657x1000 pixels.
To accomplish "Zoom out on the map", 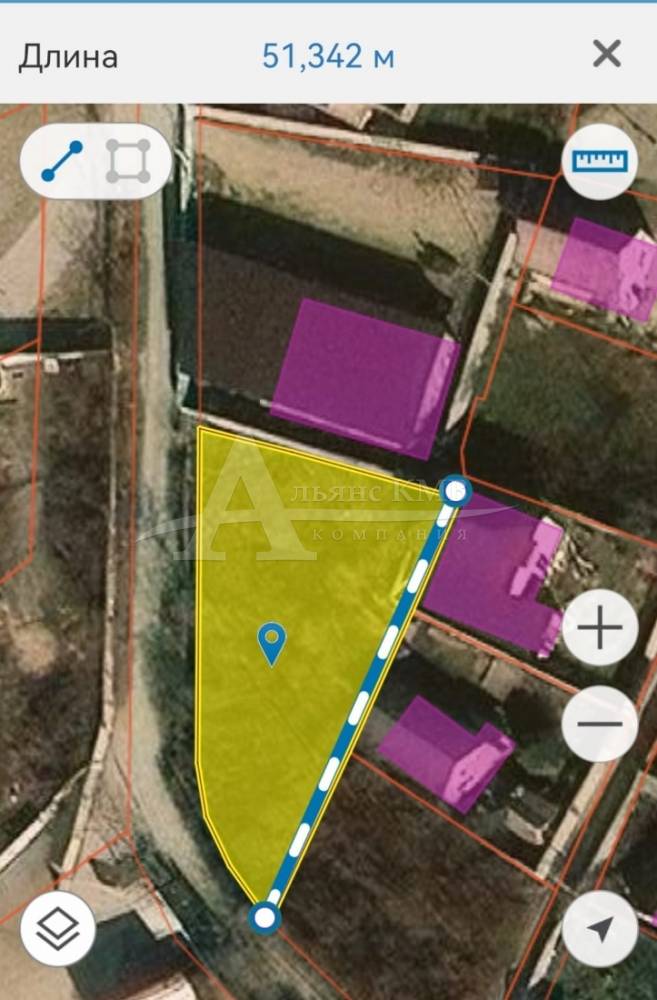I will coord(599,724).
